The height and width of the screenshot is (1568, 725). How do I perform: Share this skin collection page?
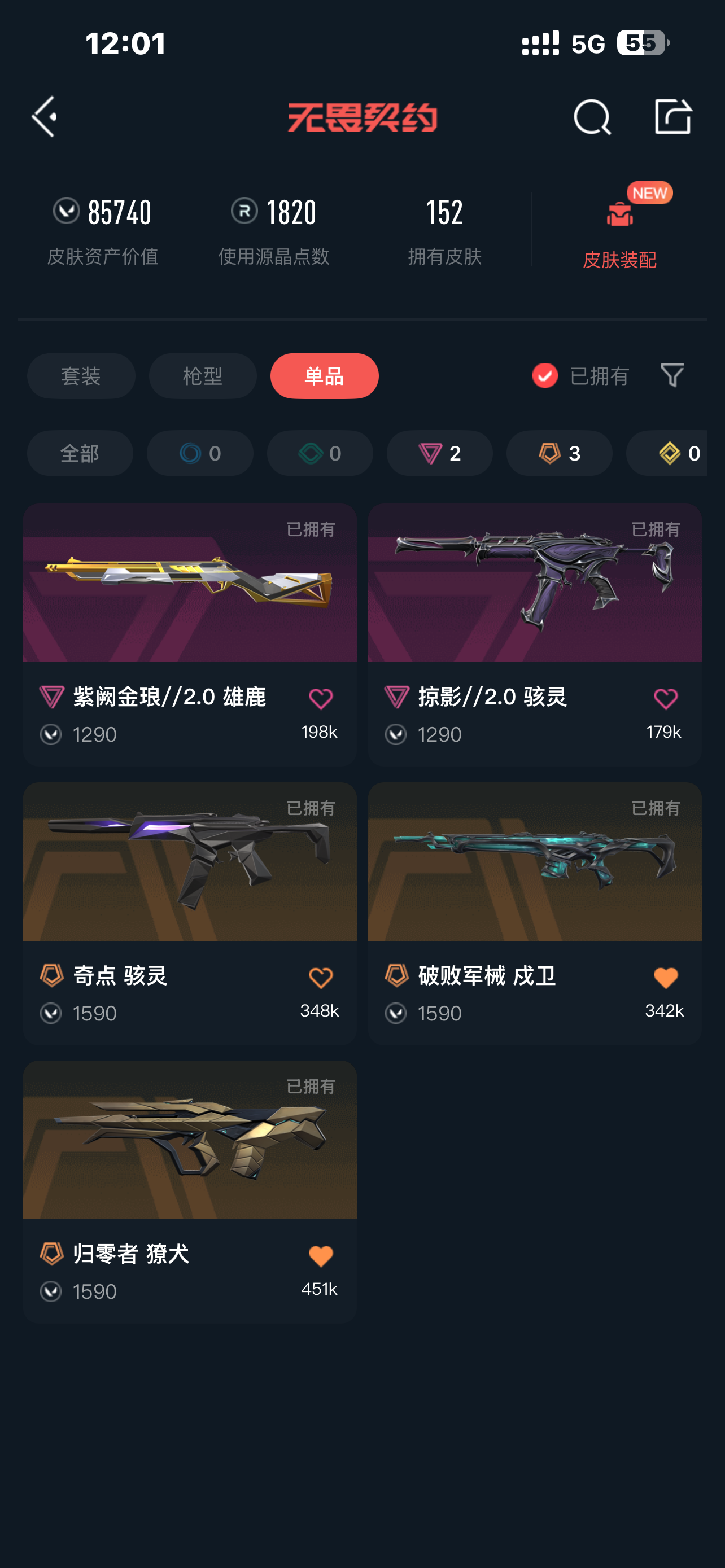(672, 116)
